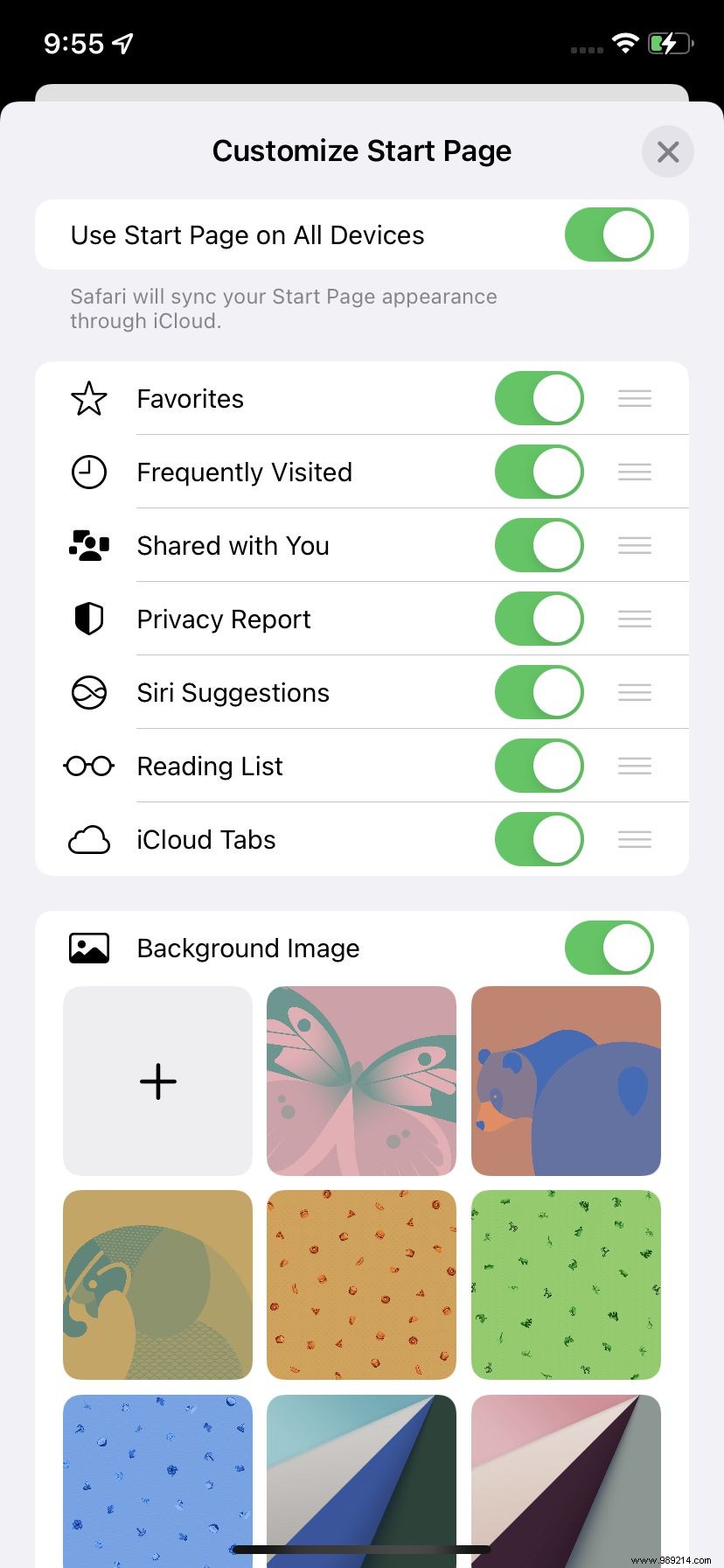This screenshot has width=724, height=1568.
Task: Click the Privacy Report shield icon
Action: [88, 619]
